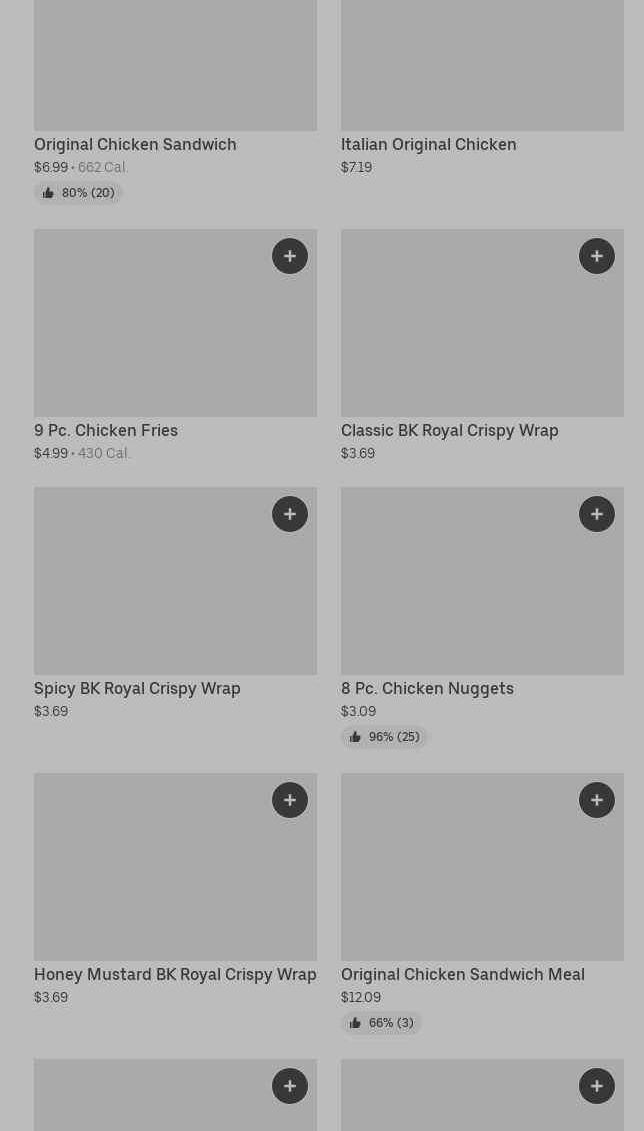This screenshot has width=644, height=1131.
Task: Add Spicy BK Royal Crispy Wrap to cart
Action: pos(290,514)
